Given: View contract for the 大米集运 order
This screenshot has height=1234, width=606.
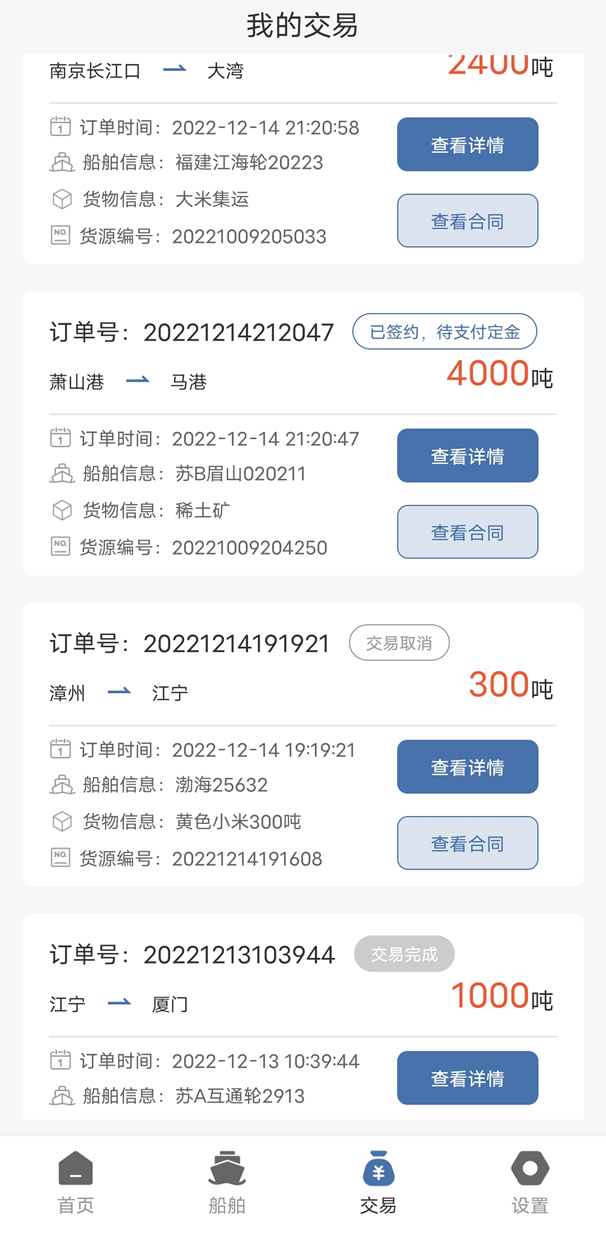Looking at the screenshot, I should 467,221.
